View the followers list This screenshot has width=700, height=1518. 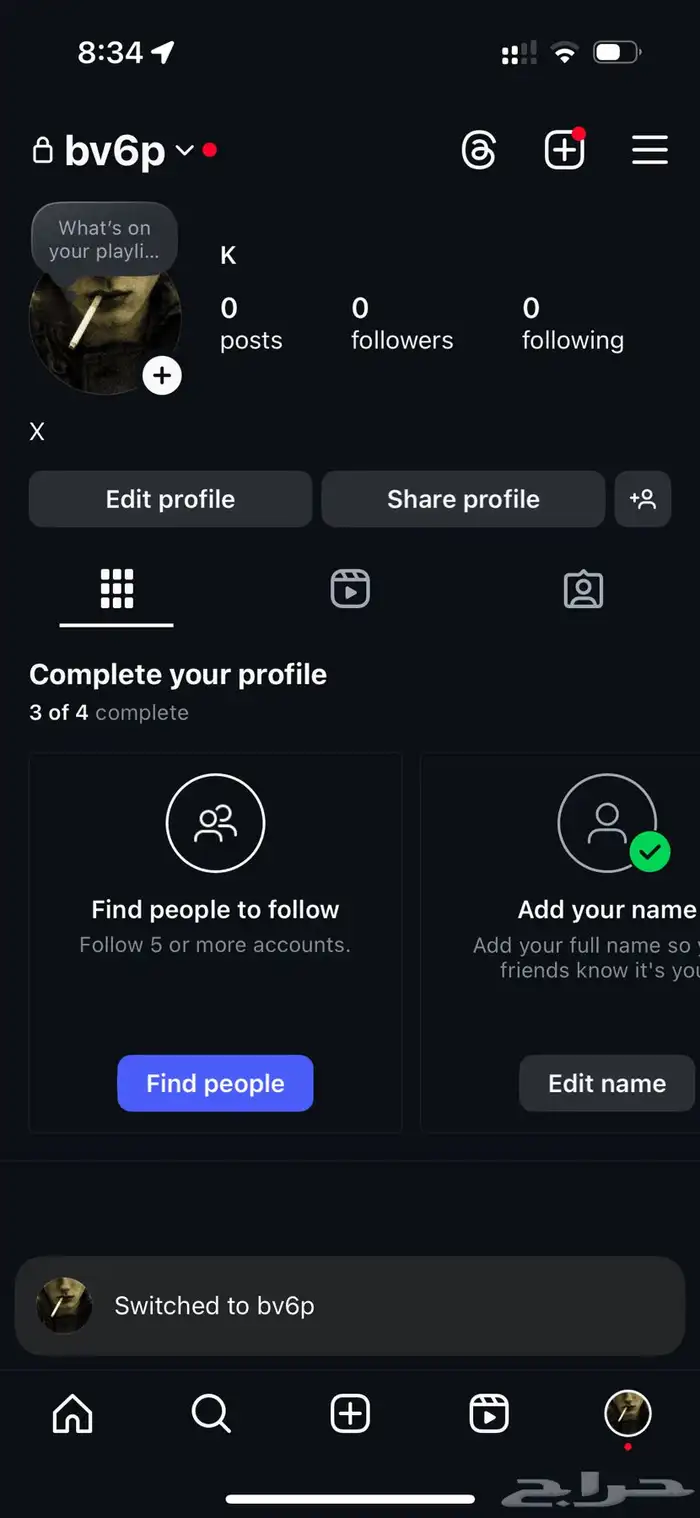[401, 323]
